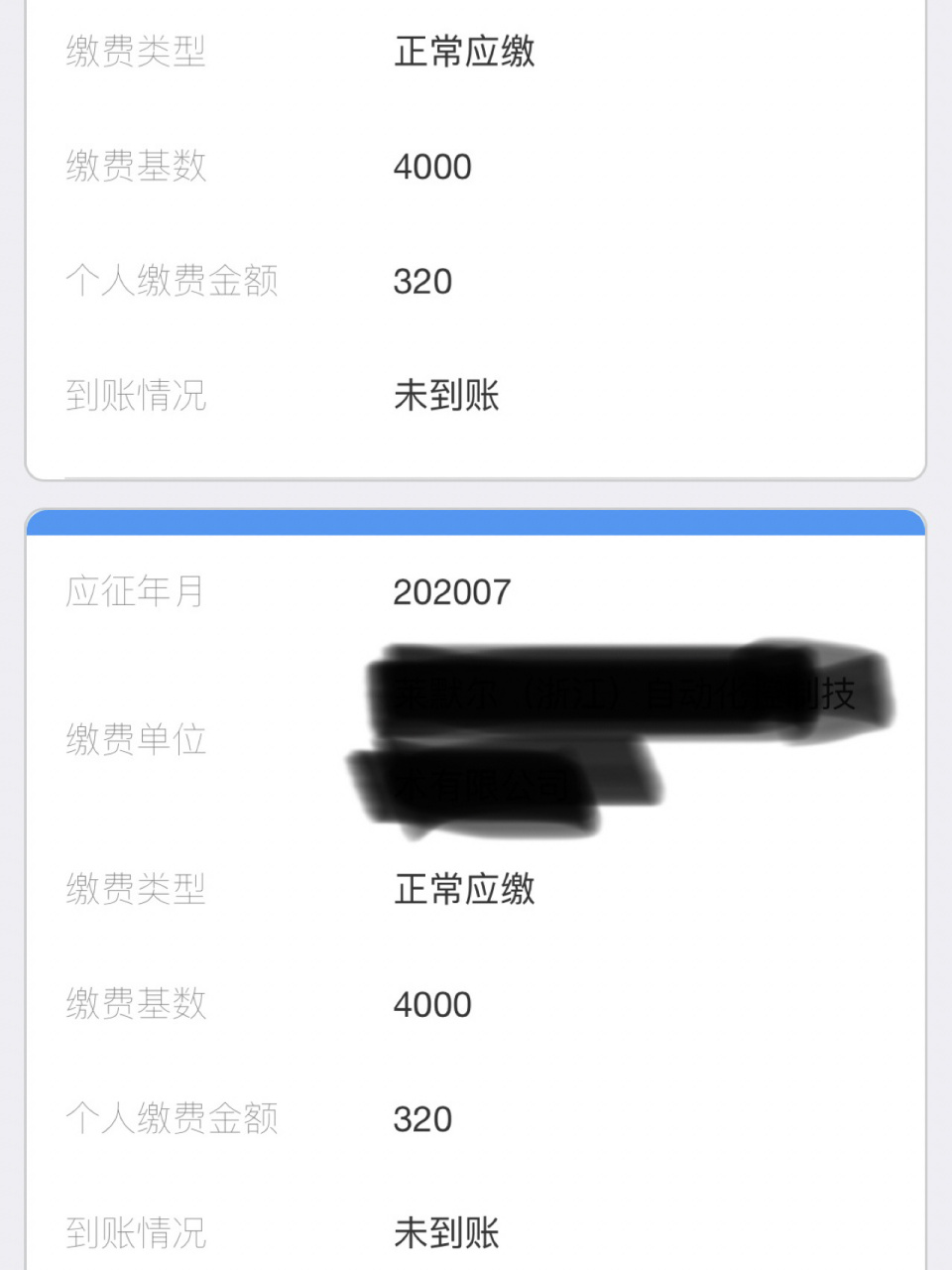Select the 应征年月 label
Screen dimensions: 952x1270
click(x=135, y=591)
